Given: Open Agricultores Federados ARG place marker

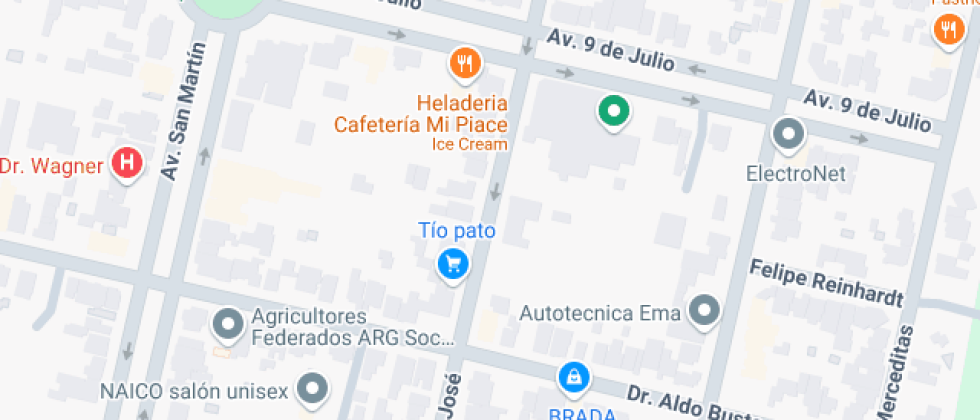Looking at the screenshot, I should (230, 324).
